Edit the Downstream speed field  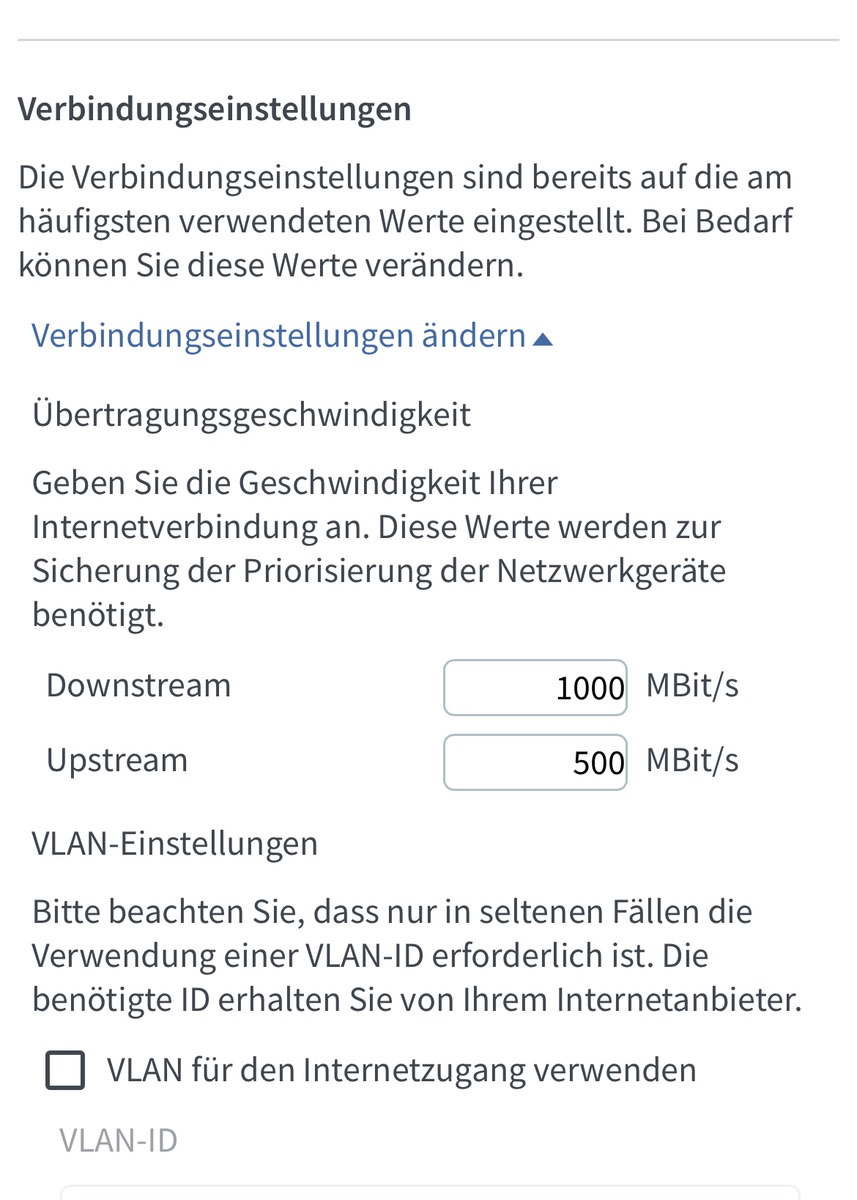pyautogui.click(x=535, y=687)
